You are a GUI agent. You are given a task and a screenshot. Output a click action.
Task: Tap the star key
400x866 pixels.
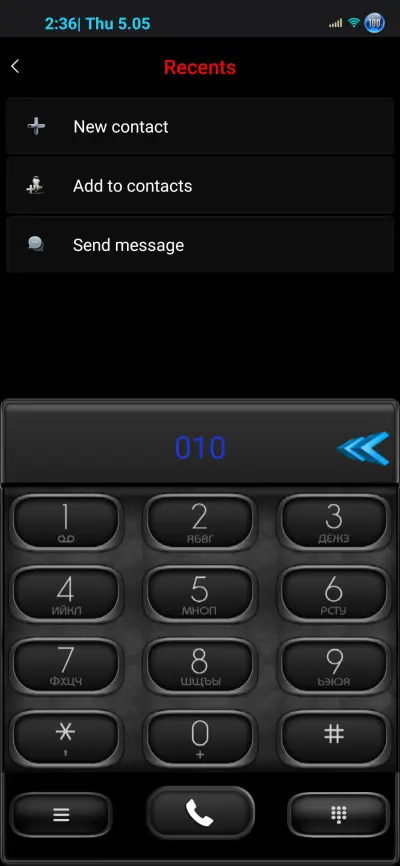point(66,738)
